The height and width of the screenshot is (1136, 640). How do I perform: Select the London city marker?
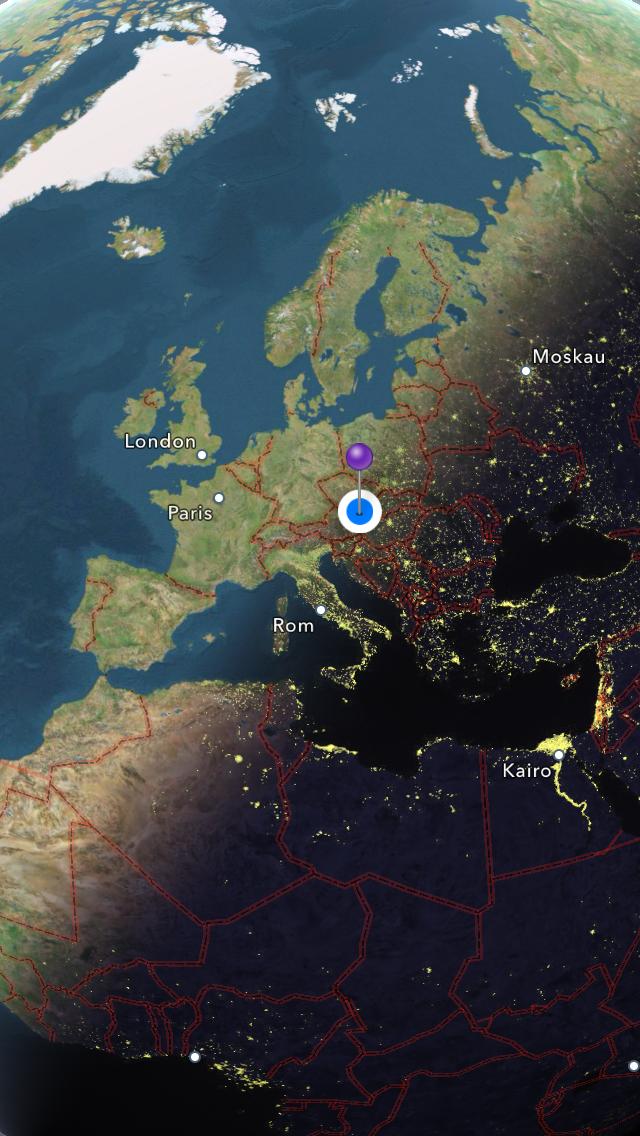click(x=202, y=455)
